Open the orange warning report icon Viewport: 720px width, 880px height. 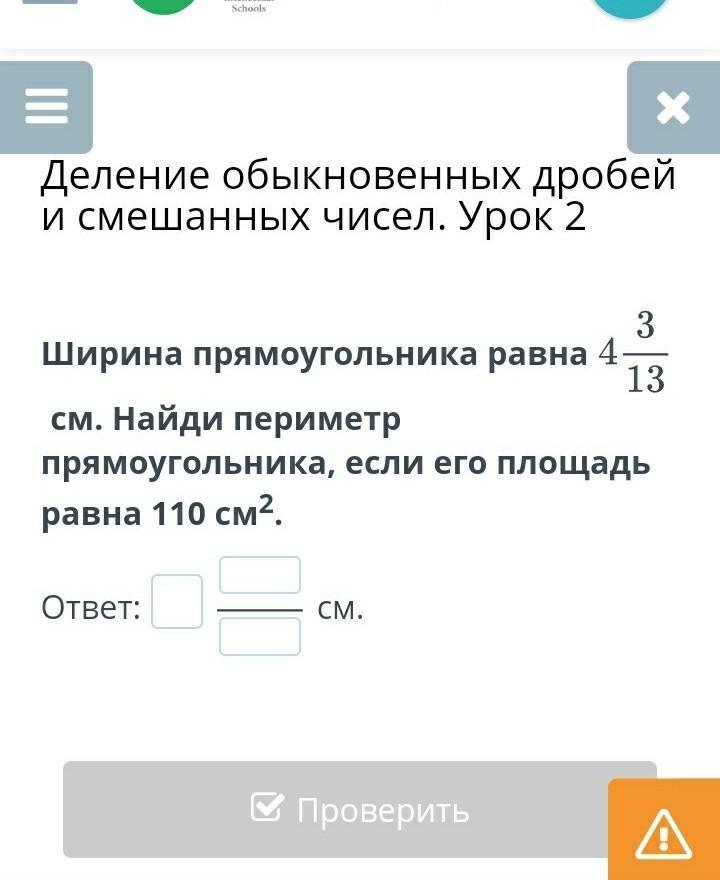click(x=663, y=830)
